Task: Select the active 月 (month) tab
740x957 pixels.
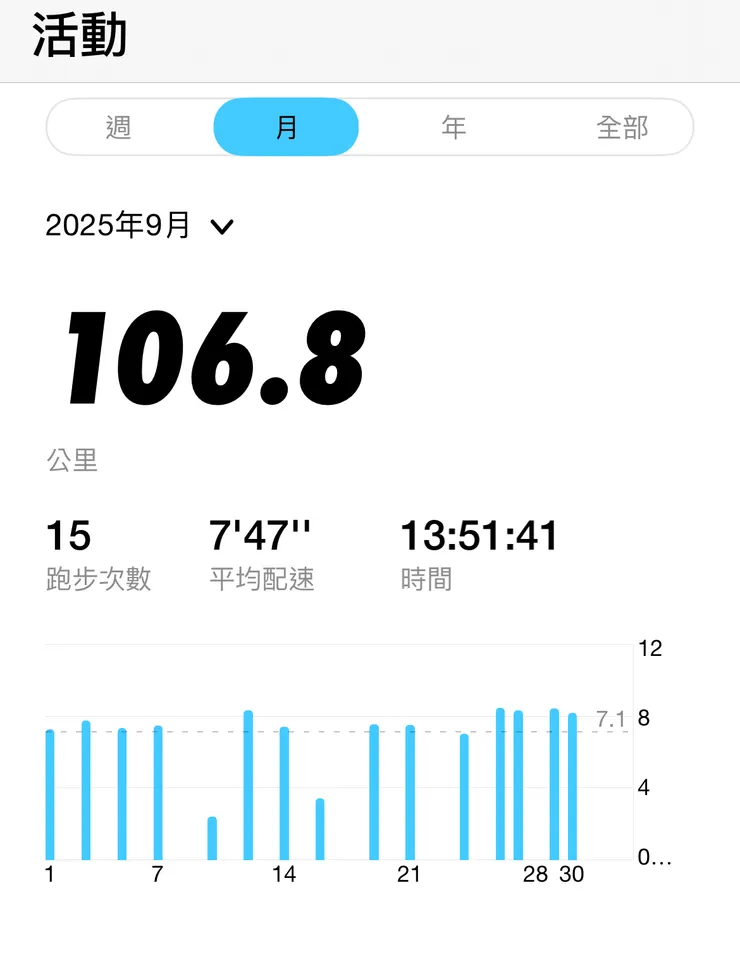Action: (286, 127)
